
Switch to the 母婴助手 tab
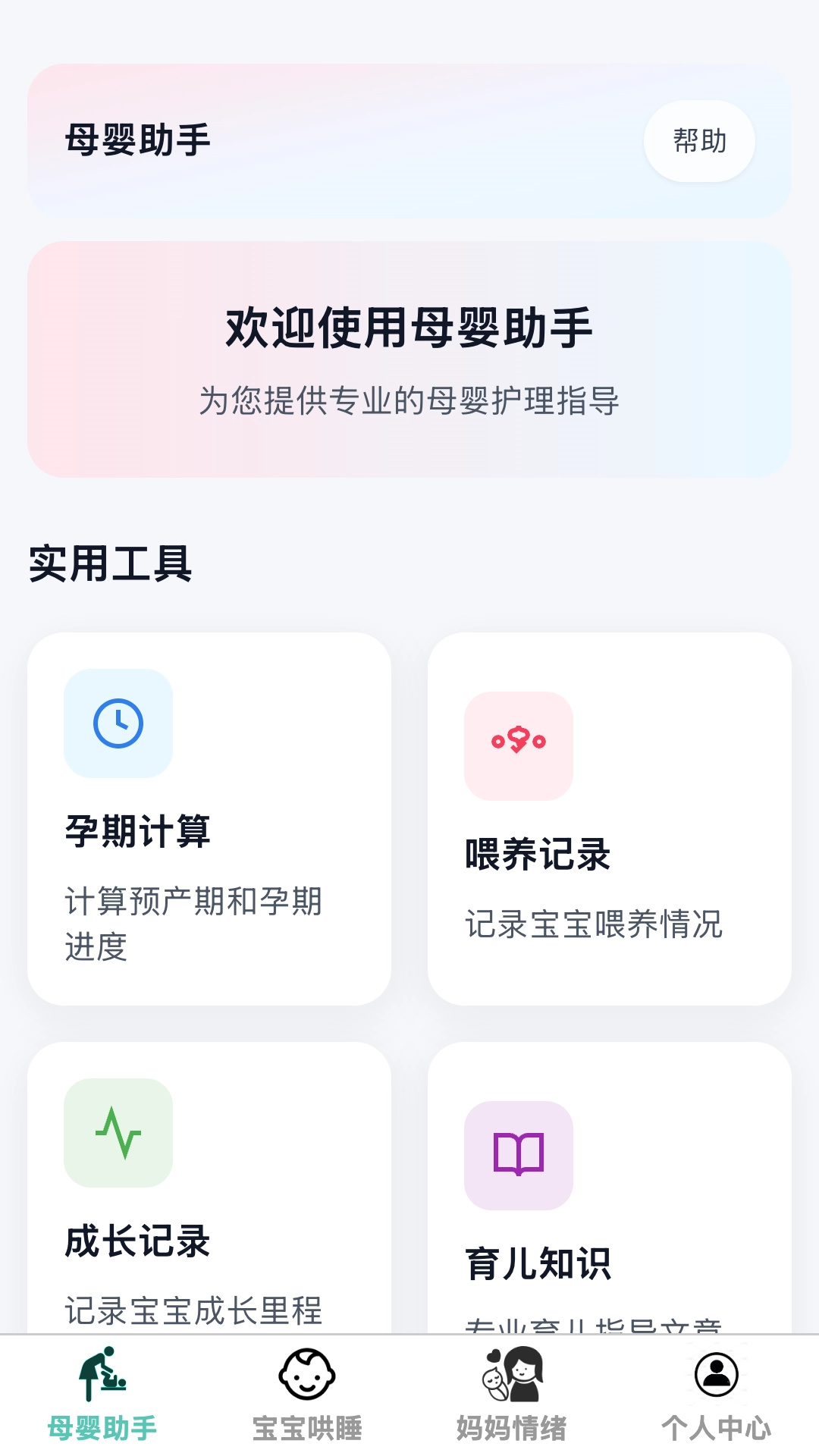102,1395
